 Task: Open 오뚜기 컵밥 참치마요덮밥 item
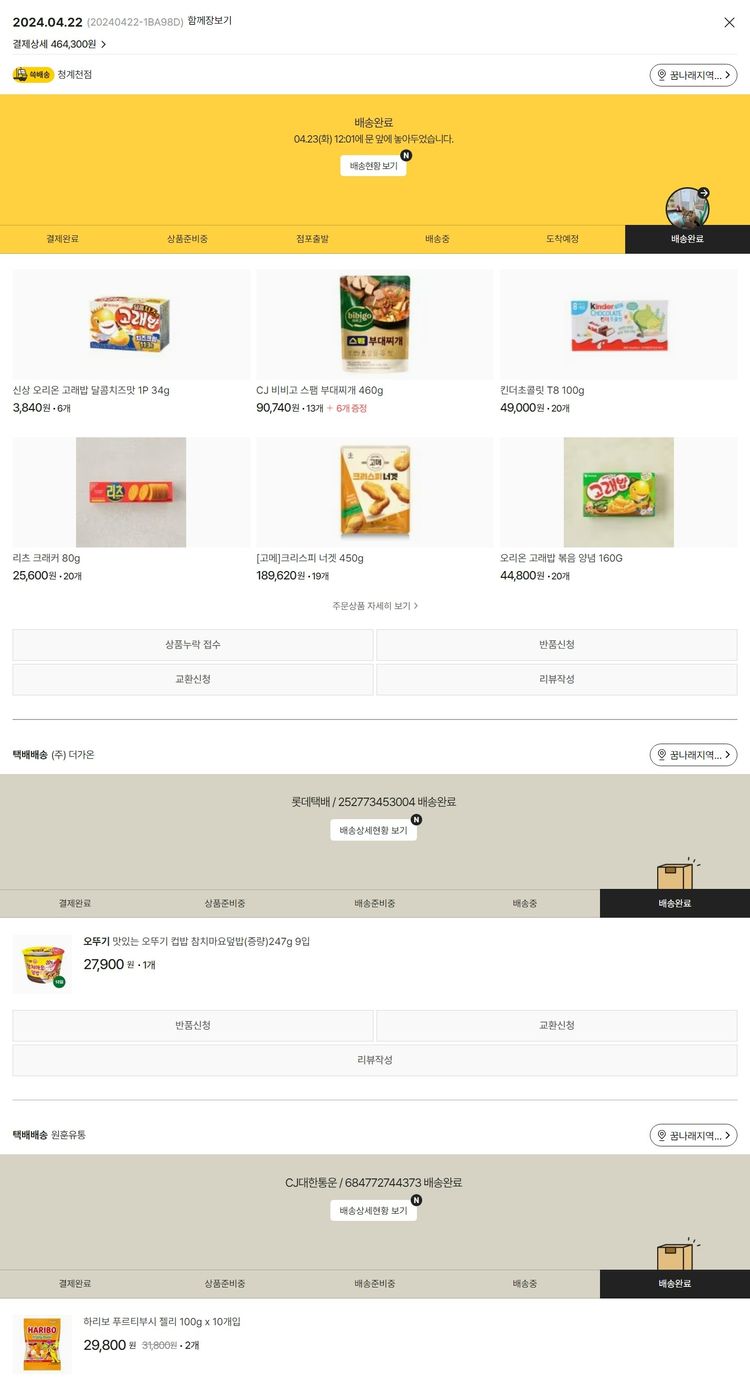point(196,942)
